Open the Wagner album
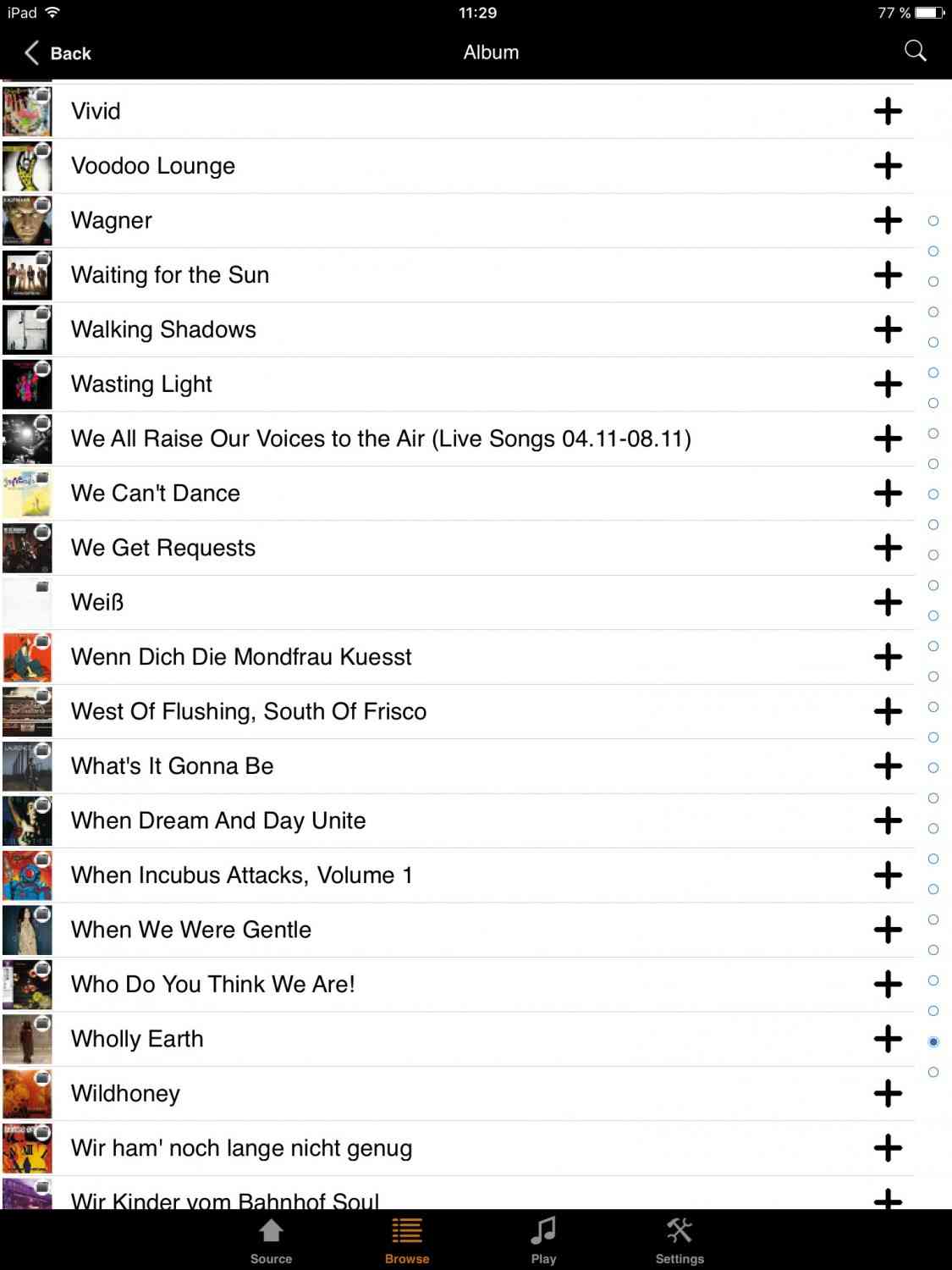 coord(112,221)
